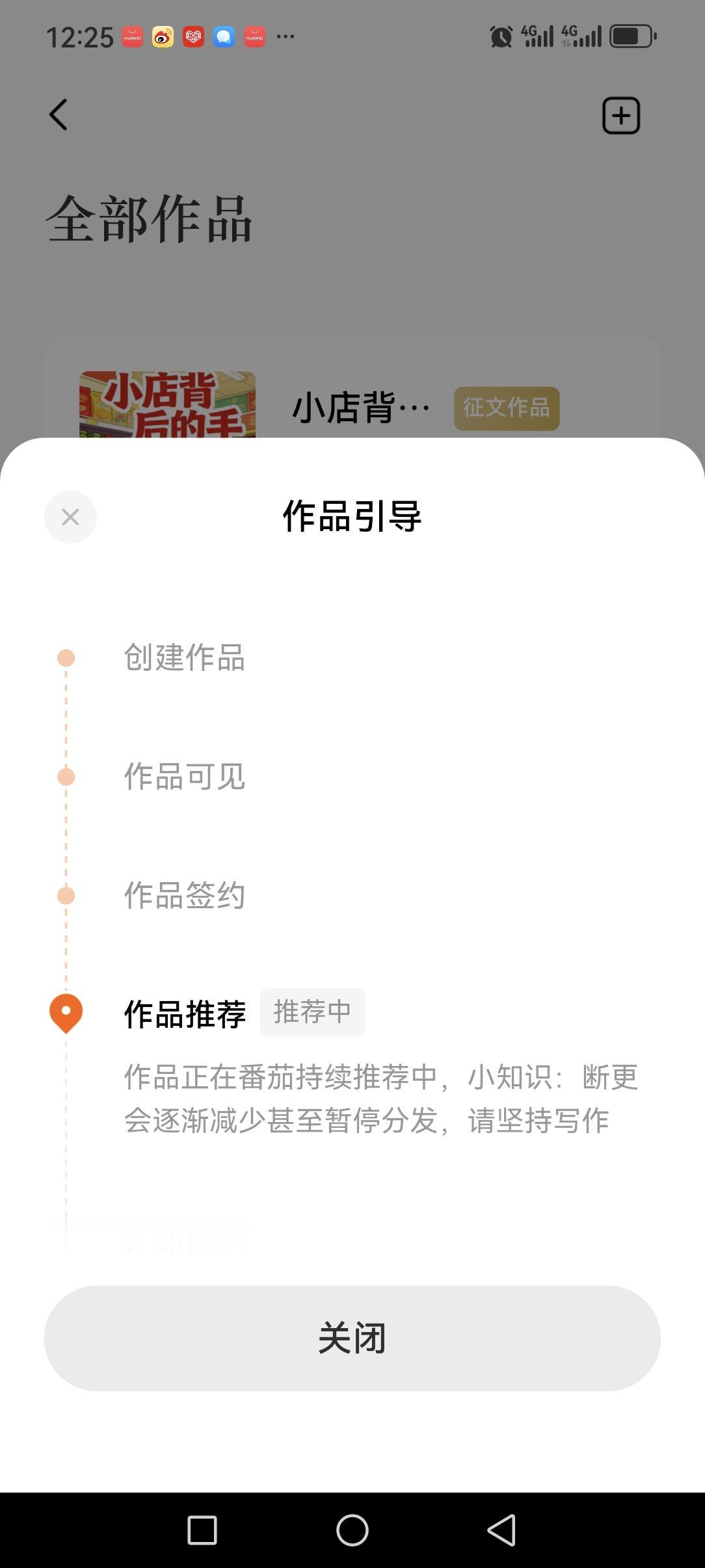The width and height of the screenshot is (705, 1568).
Task: Tap the 征文作品 gold tag
Action: (507, 408)
